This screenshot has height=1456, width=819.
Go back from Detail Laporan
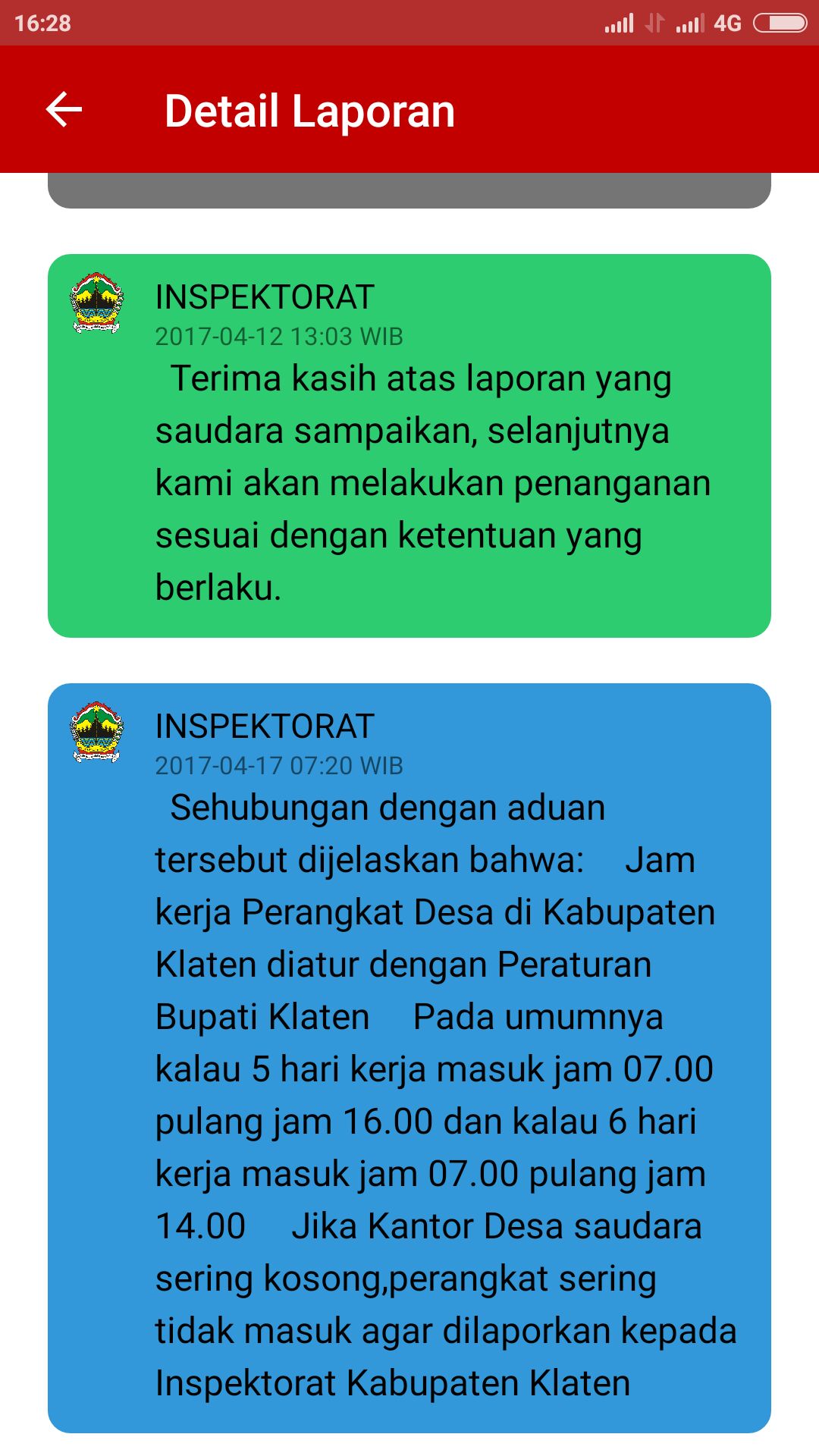coord(64,110)
